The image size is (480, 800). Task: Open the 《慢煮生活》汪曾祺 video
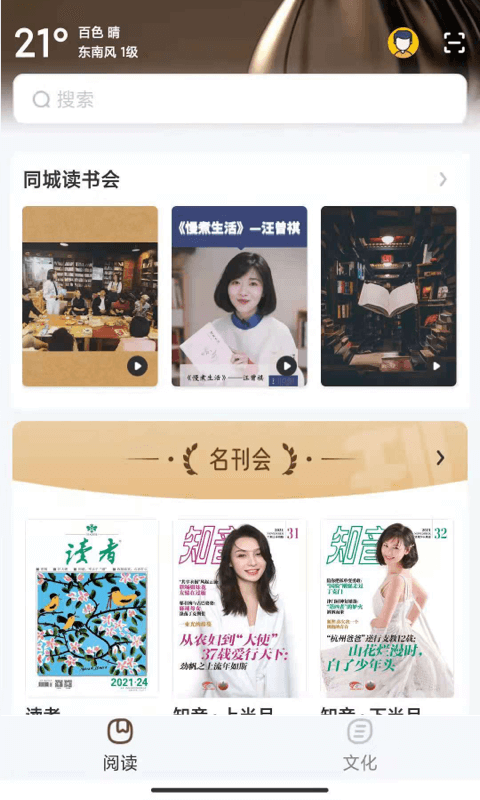tap(239, 296)
